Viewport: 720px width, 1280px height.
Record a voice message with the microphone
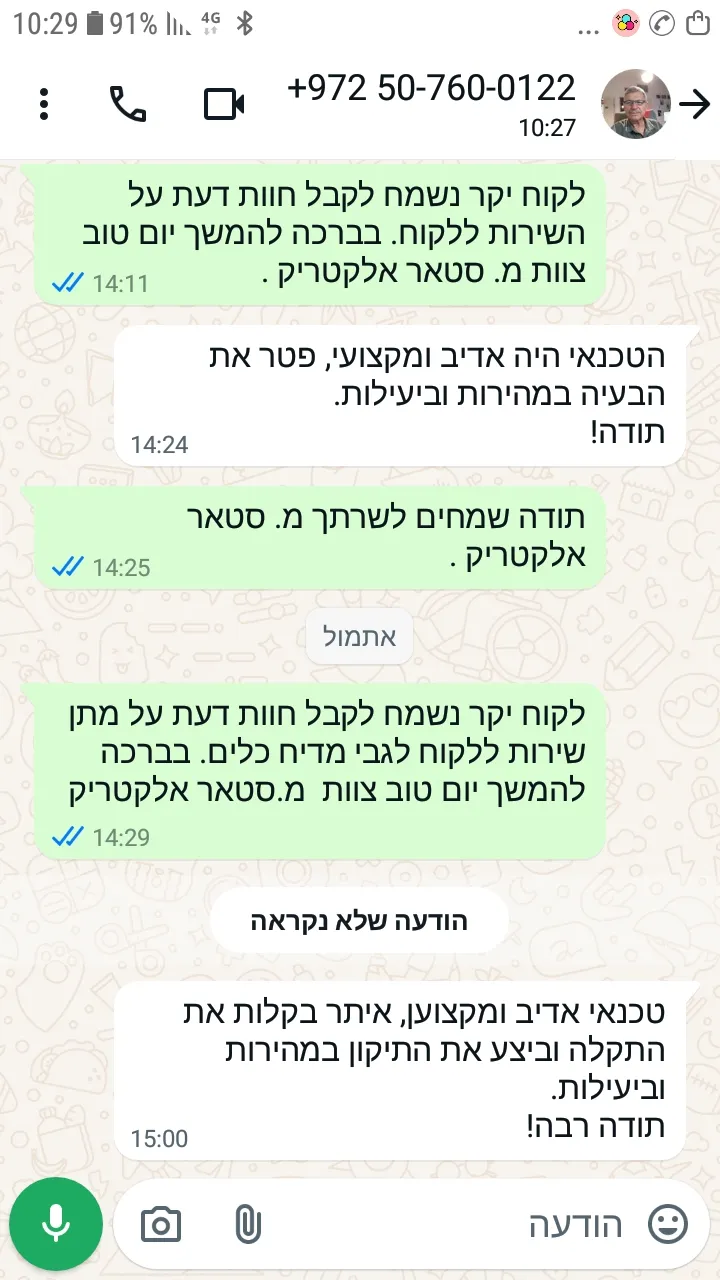(x=56, y=1224)
